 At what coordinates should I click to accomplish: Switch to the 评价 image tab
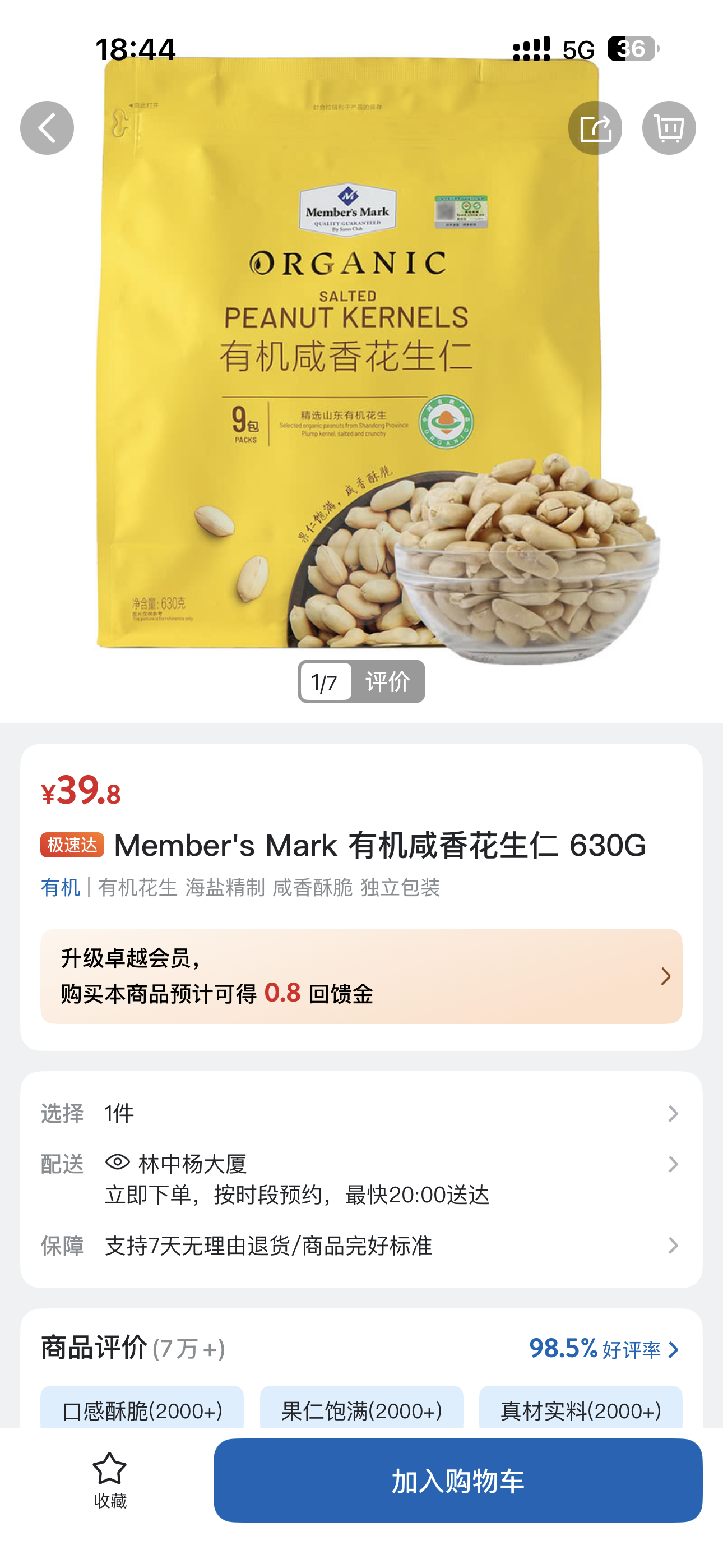click(x=388, y=682)
